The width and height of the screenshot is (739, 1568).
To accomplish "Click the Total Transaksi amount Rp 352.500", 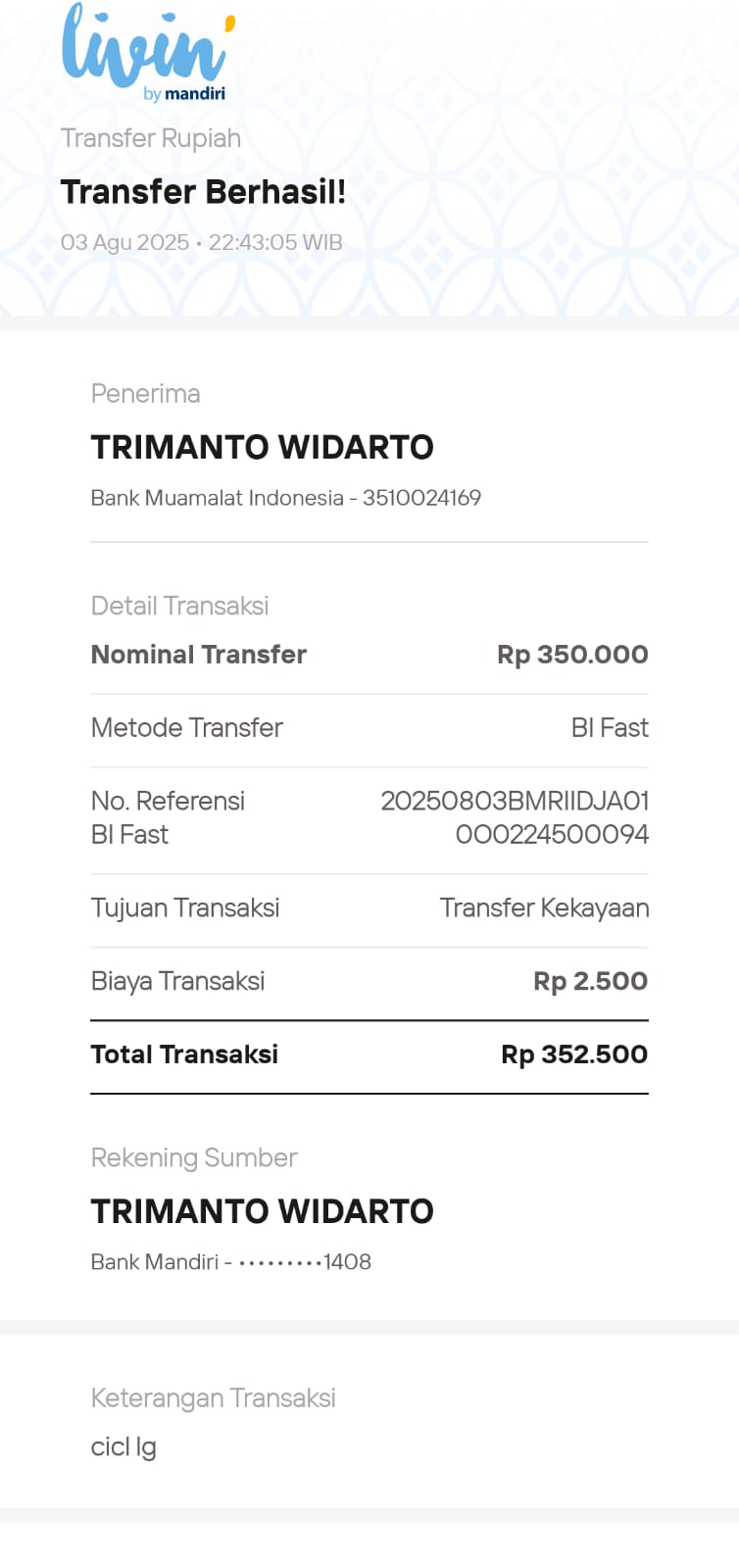I will pos(572,1053).
